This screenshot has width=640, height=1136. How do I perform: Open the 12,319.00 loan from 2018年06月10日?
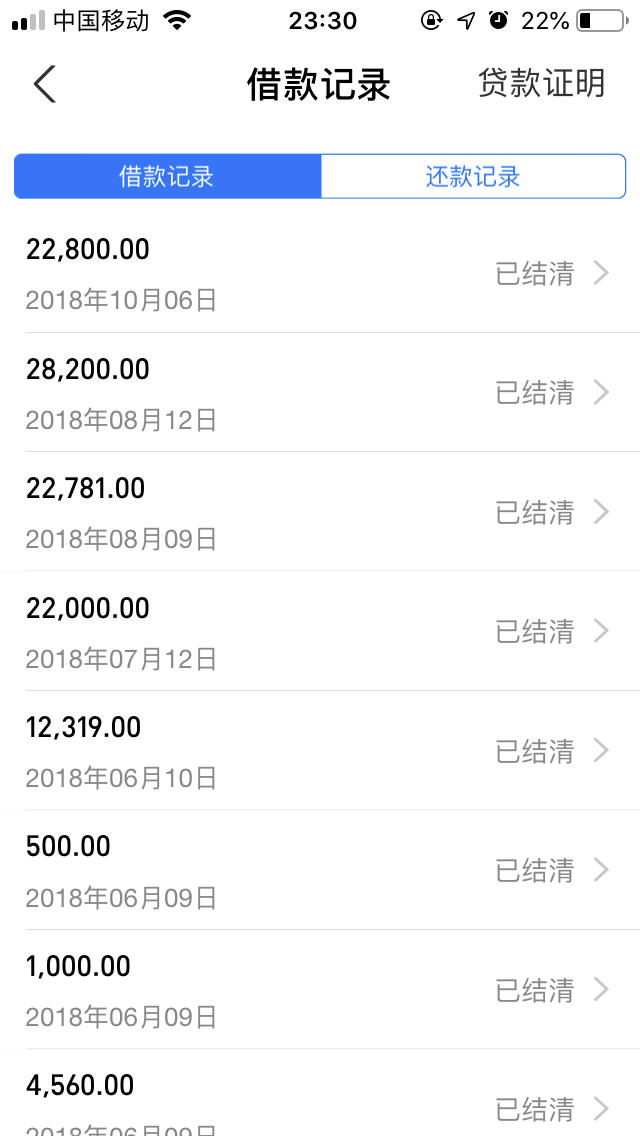pyautogui.click(x=320, y=751)
